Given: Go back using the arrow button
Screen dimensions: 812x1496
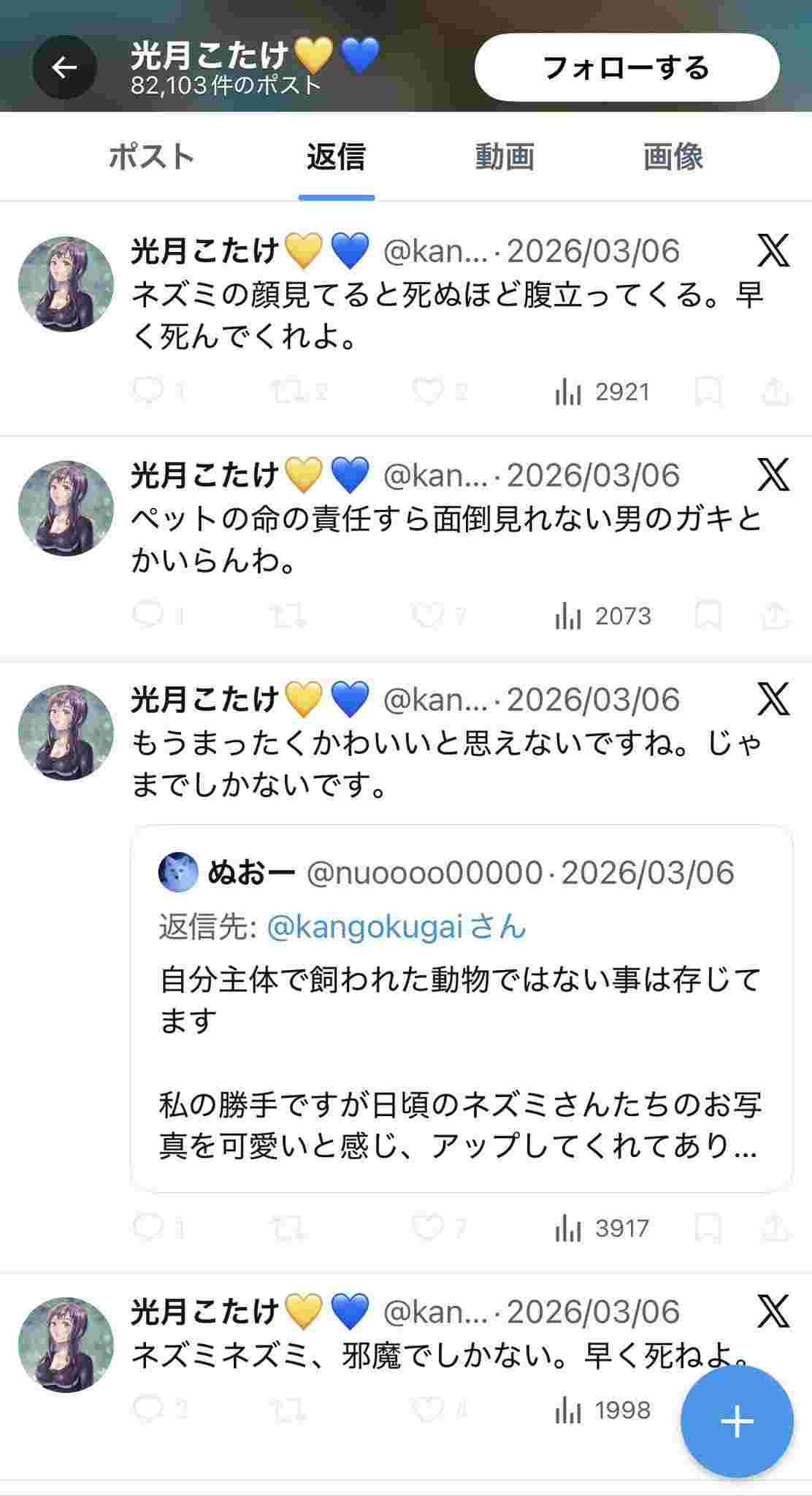Looking at the screenshot, I should [x=64, y=68].
